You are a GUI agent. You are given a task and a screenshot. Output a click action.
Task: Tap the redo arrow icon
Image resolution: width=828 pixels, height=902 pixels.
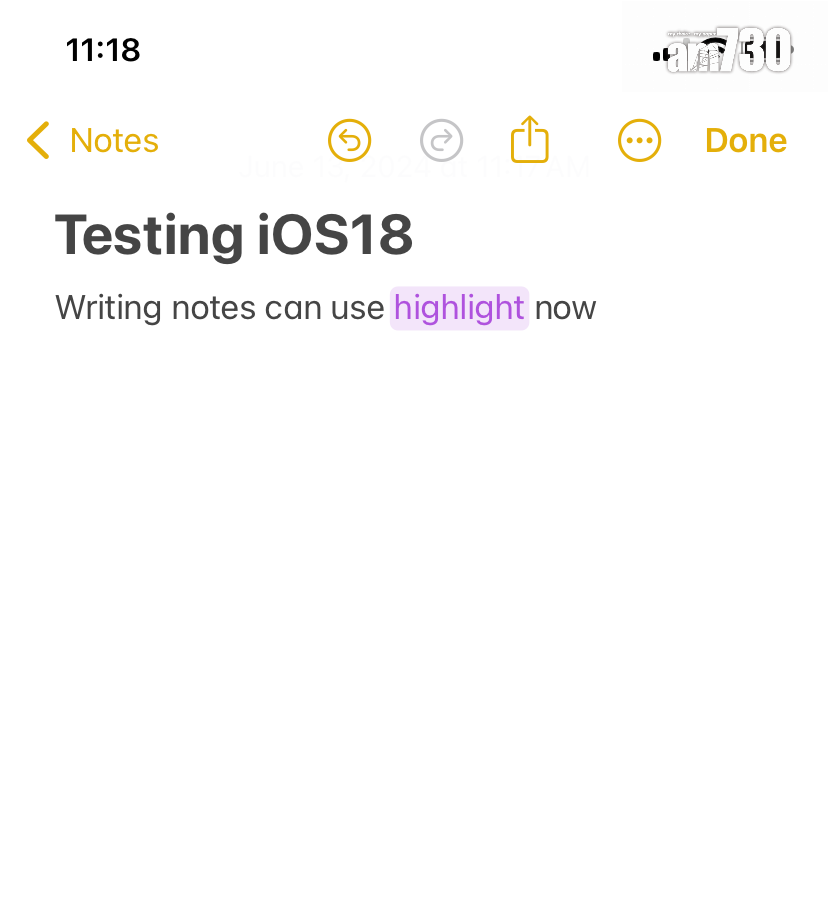click(441, 141)
